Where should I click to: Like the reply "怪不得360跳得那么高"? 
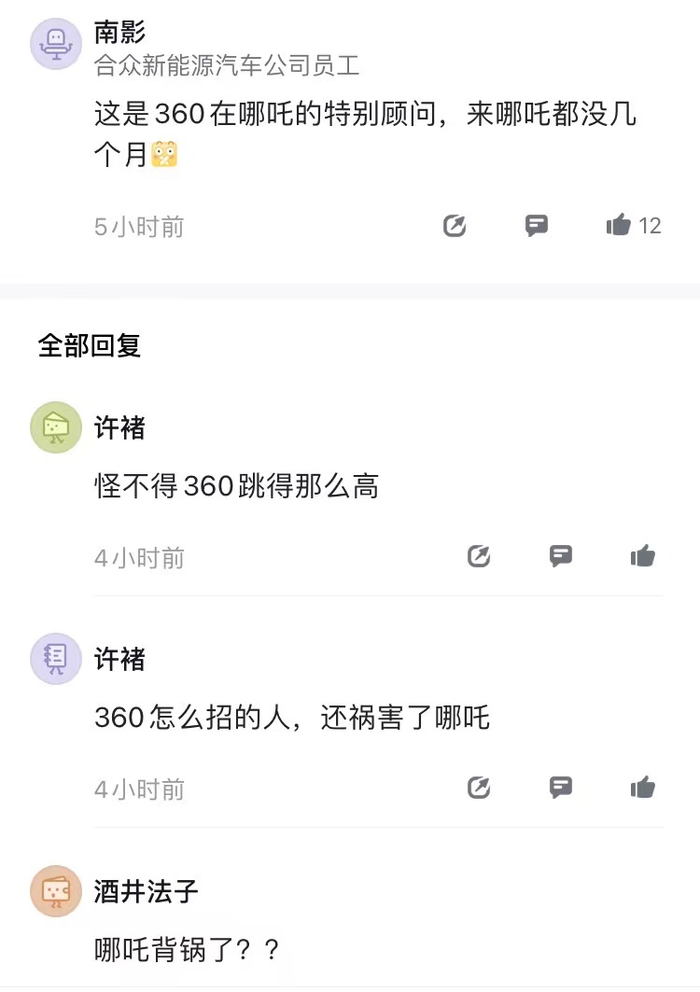coord(643,556)
